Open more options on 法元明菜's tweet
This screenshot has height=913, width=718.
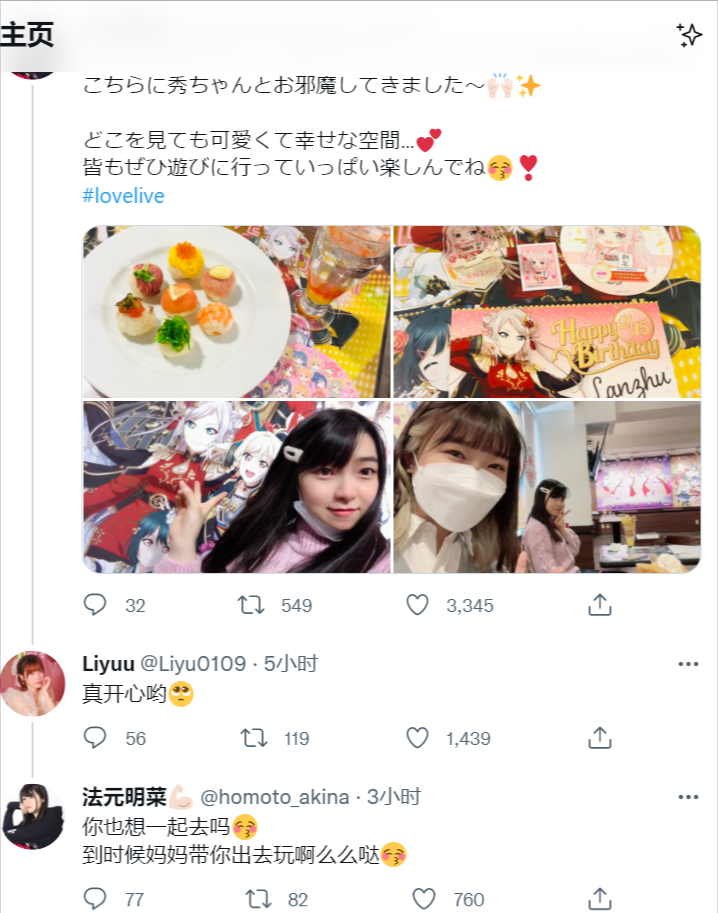tap(688, 797)
